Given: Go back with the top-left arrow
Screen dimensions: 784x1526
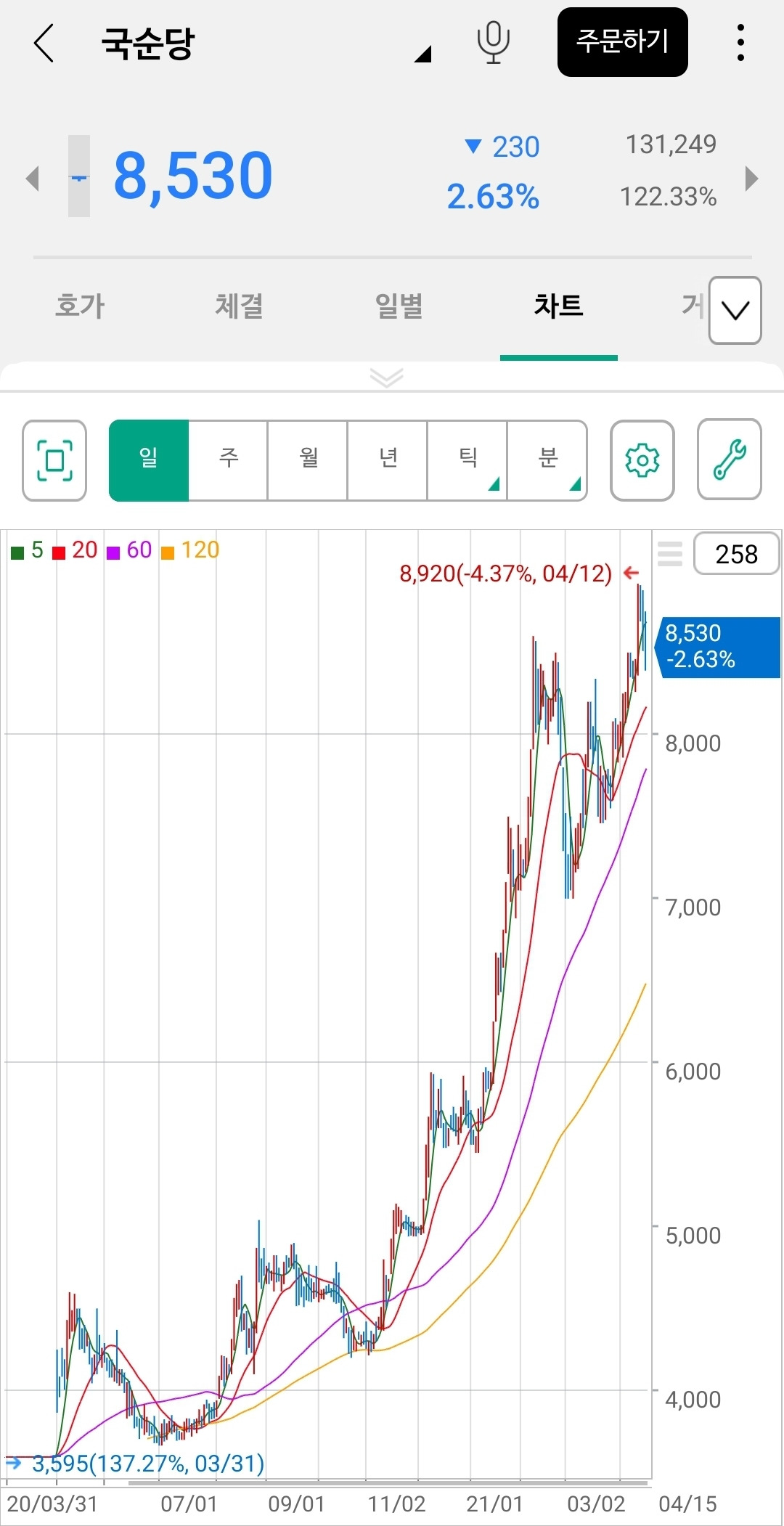Looking at the screenshot, I should (44, 43).
